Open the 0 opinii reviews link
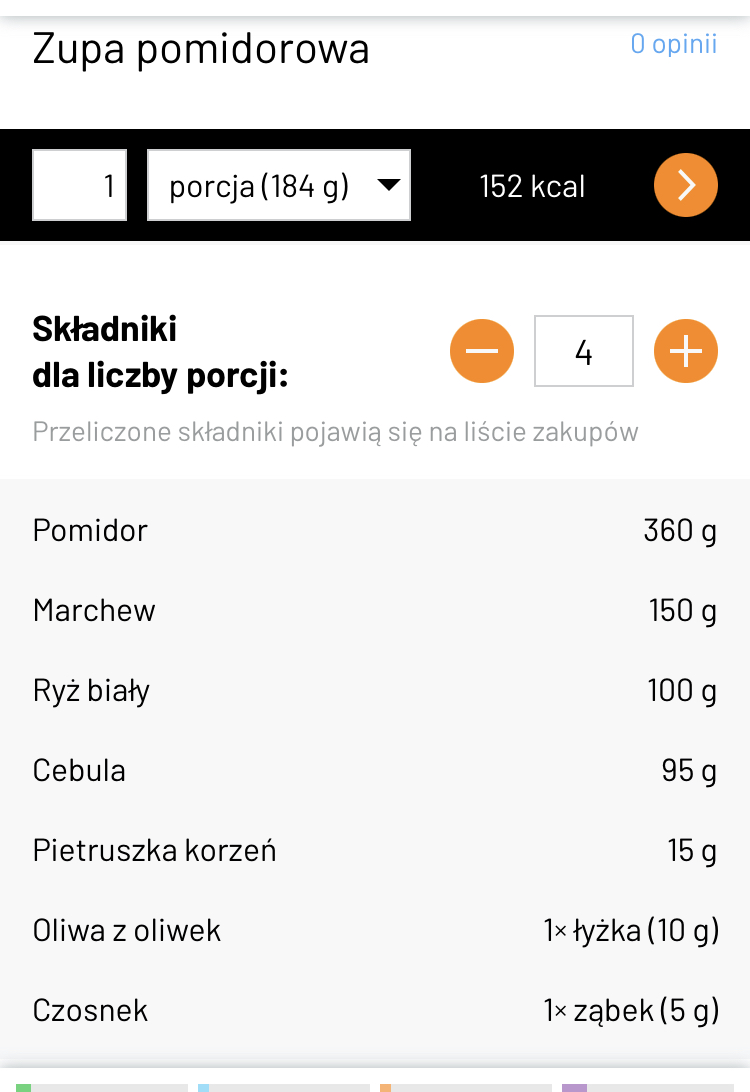Image resolution: width=750 pixels, height=1092 pixels. point(673,44)
